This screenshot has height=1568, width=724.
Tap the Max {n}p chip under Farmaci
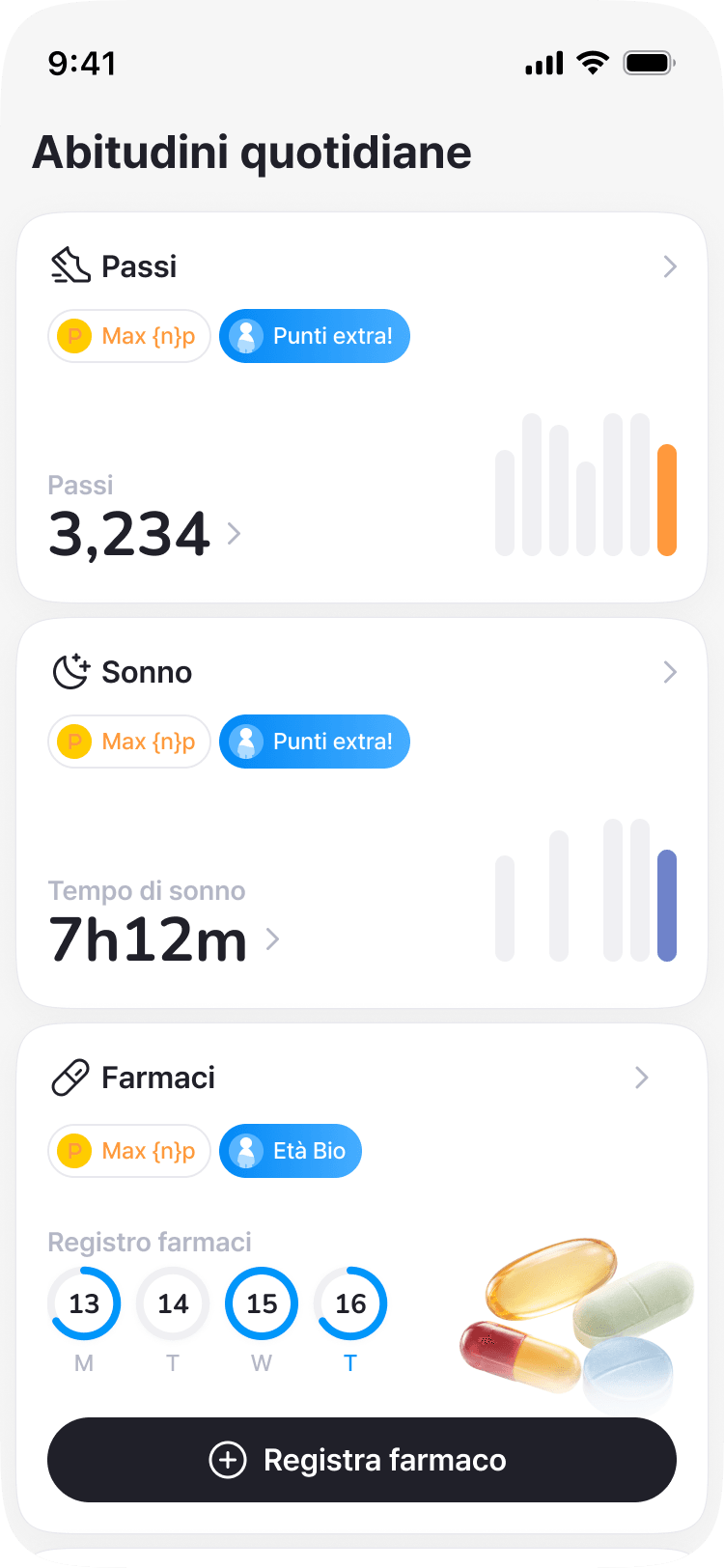(129, 1151)
